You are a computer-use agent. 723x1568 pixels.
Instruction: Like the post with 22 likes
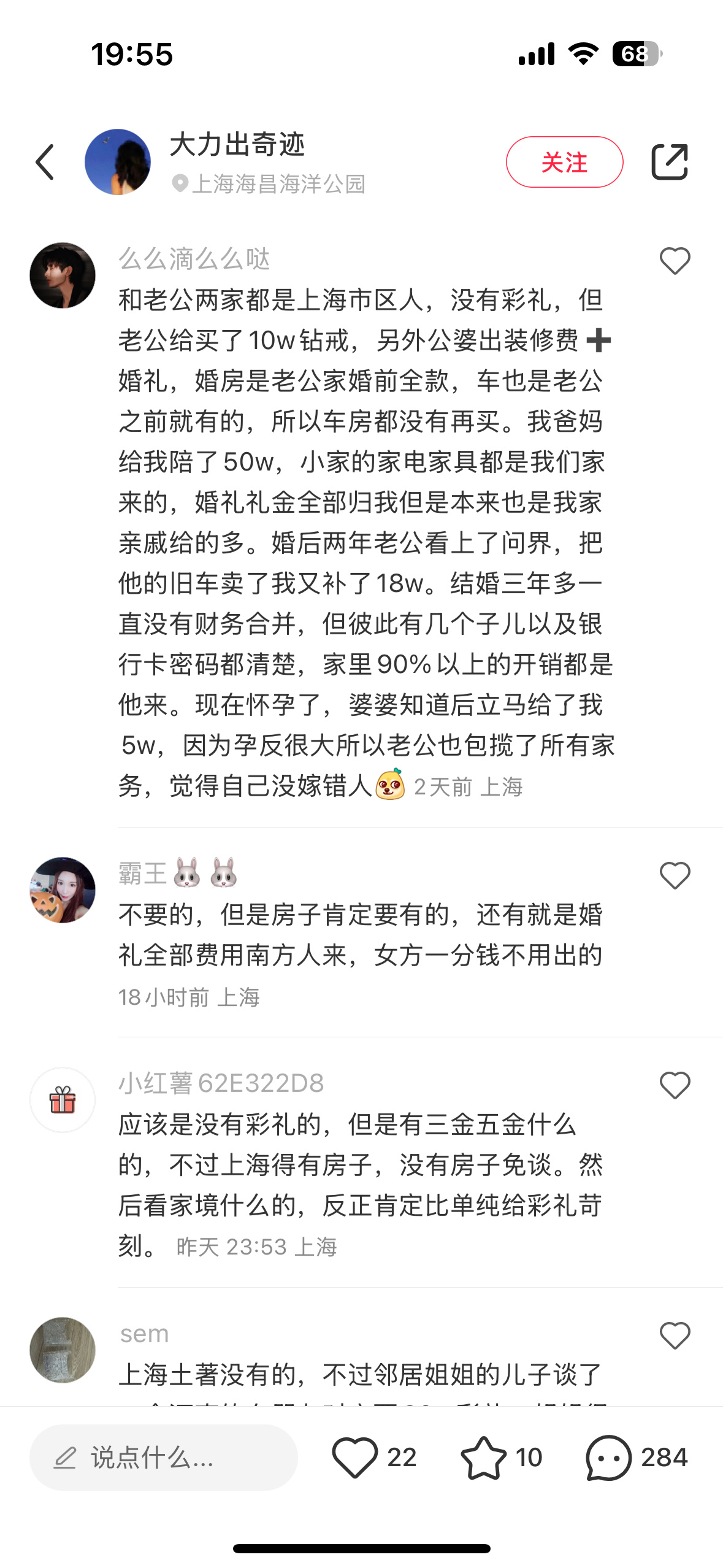click(x=355, y=1458)
